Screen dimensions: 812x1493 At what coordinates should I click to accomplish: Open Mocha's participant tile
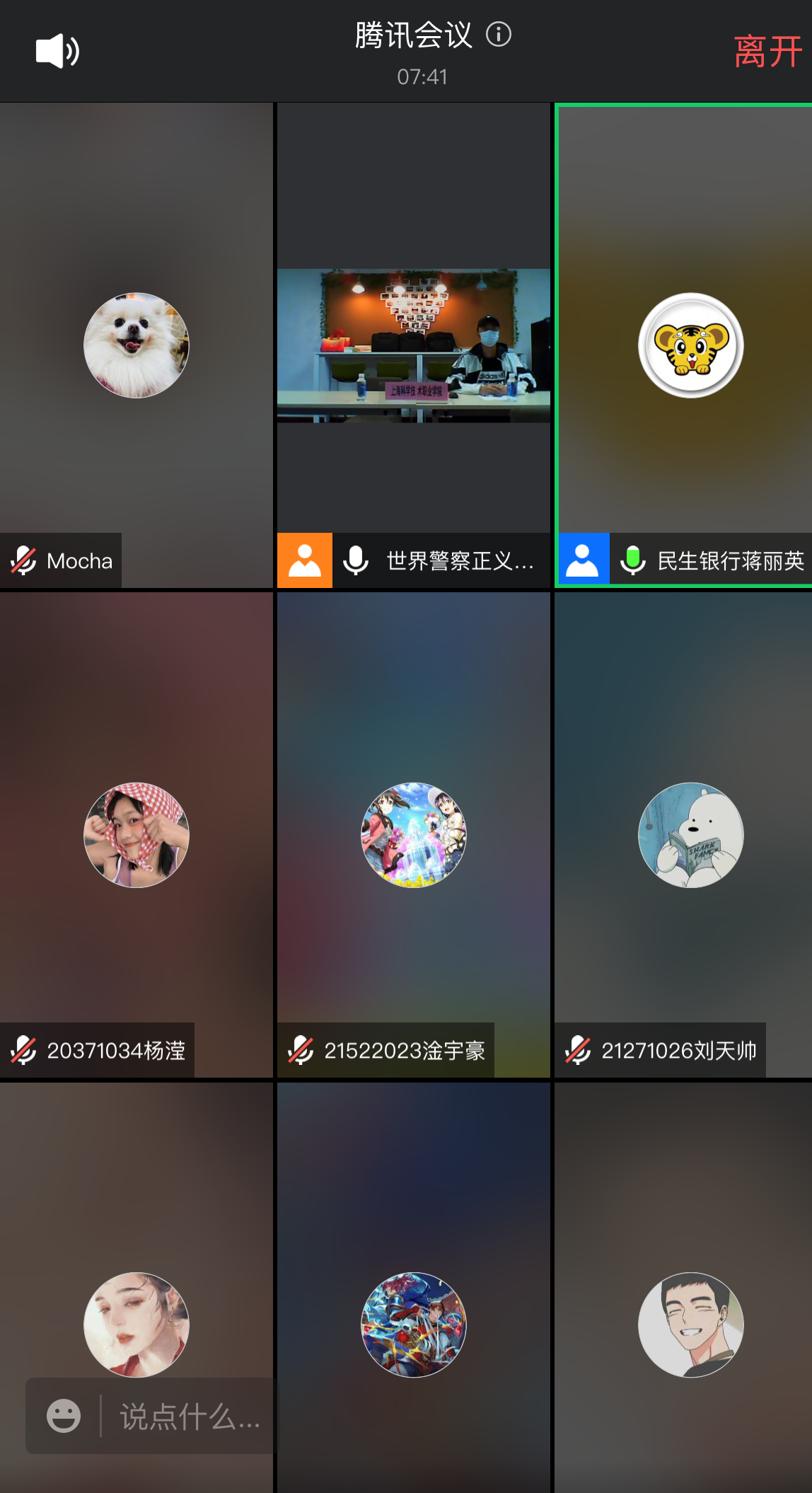click(136, 345)
